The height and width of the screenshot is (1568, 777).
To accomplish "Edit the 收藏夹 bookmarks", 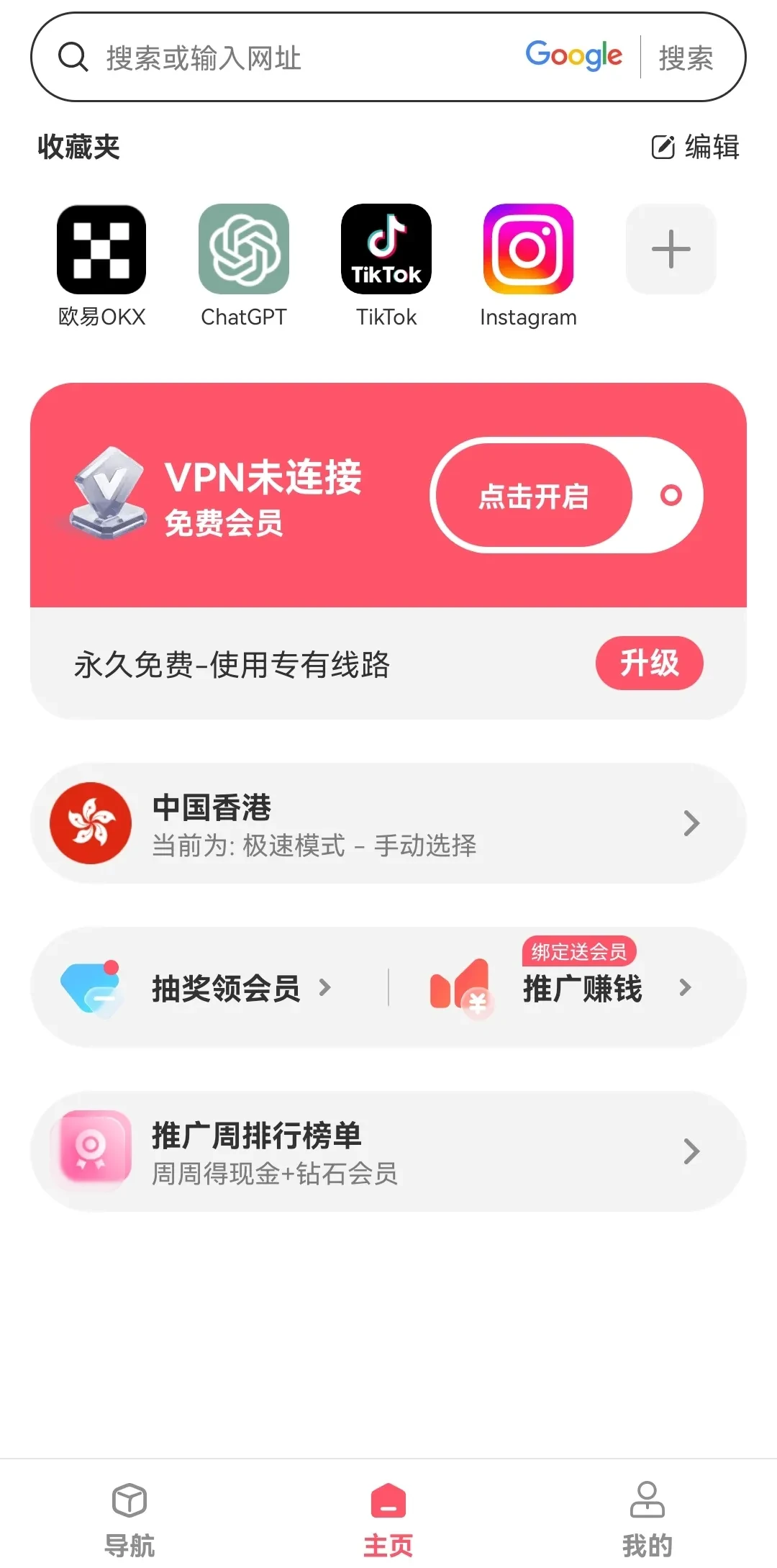I will point(695,147).
